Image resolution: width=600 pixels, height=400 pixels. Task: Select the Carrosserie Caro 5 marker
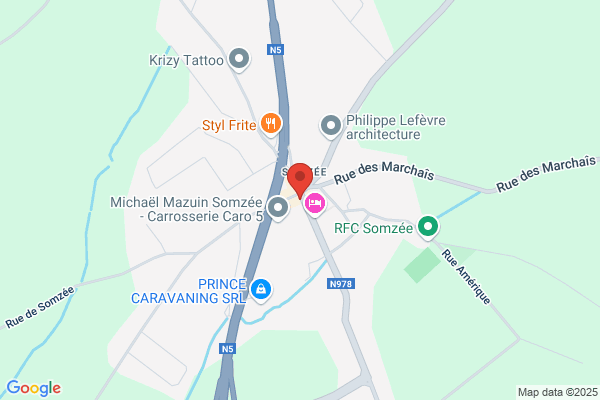[x=278, y=209]
